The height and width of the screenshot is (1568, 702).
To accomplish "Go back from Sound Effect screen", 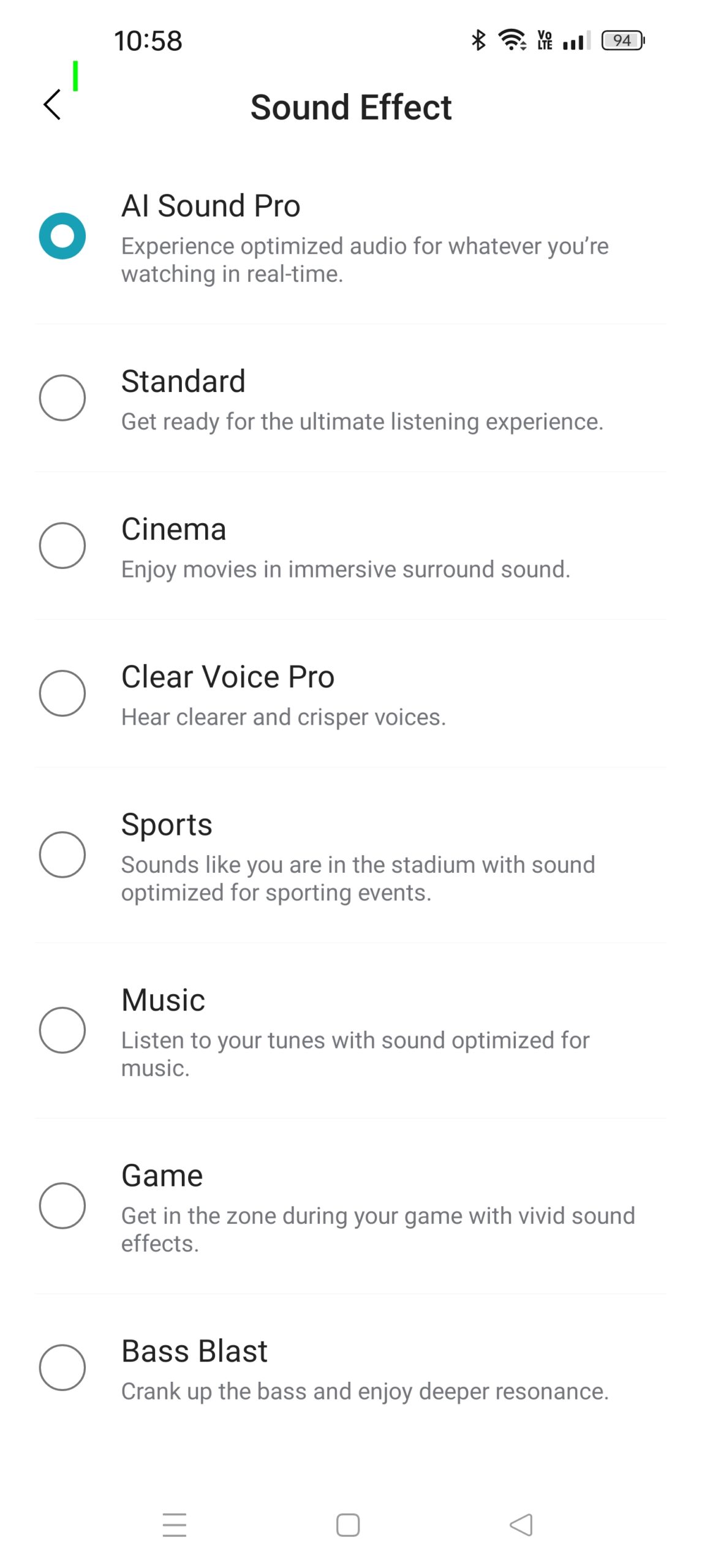I will click(x=53, y=105).
